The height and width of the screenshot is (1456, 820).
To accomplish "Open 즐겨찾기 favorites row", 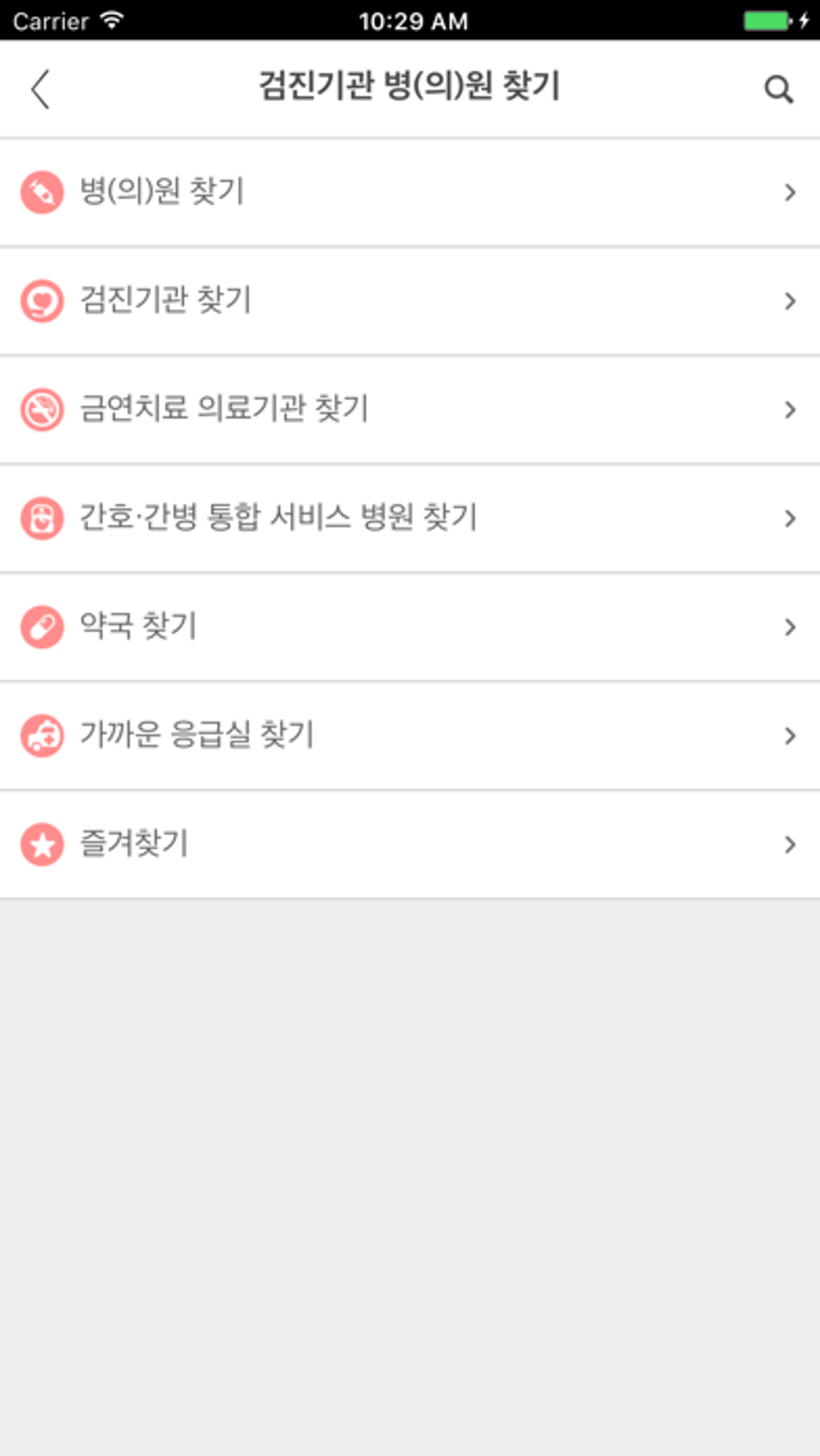I will point(408,843).
